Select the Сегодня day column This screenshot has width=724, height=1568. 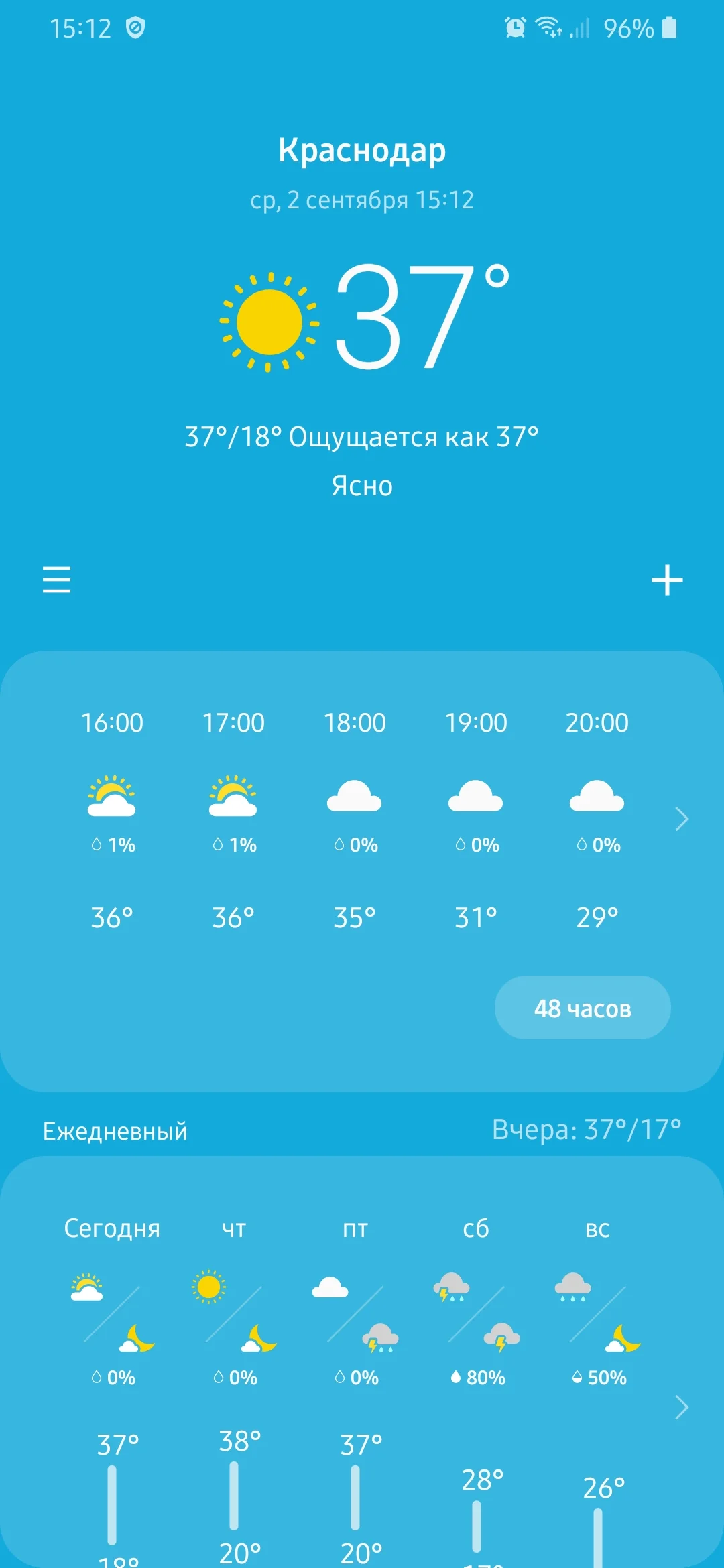(x=112, y=1228)
